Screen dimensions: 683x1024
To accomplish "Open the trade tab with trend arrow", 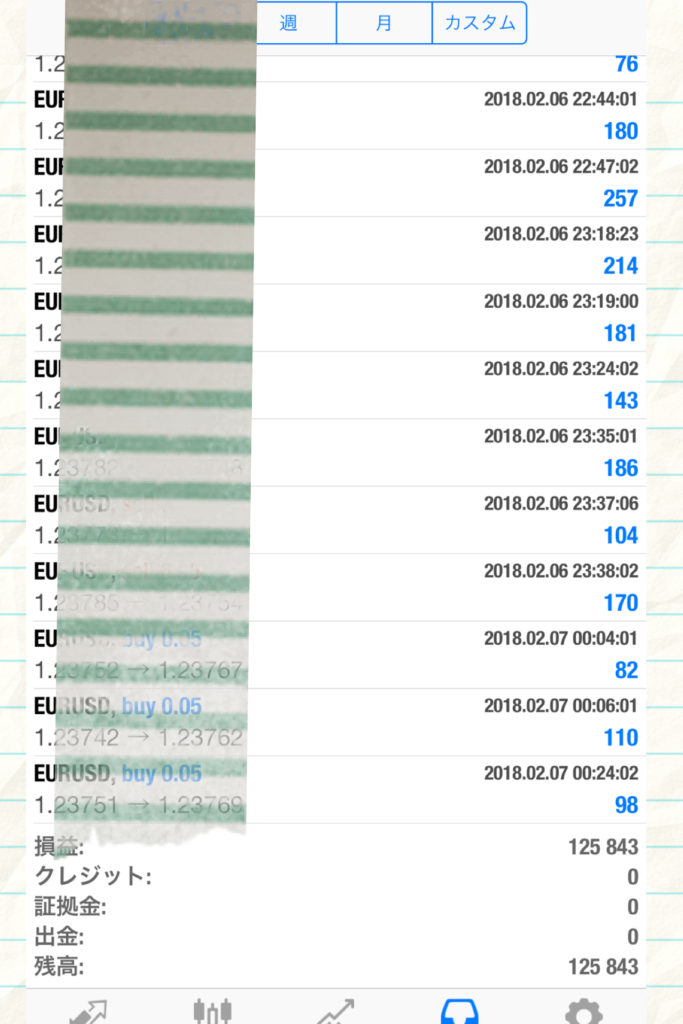I will [x=336, y=1011].
